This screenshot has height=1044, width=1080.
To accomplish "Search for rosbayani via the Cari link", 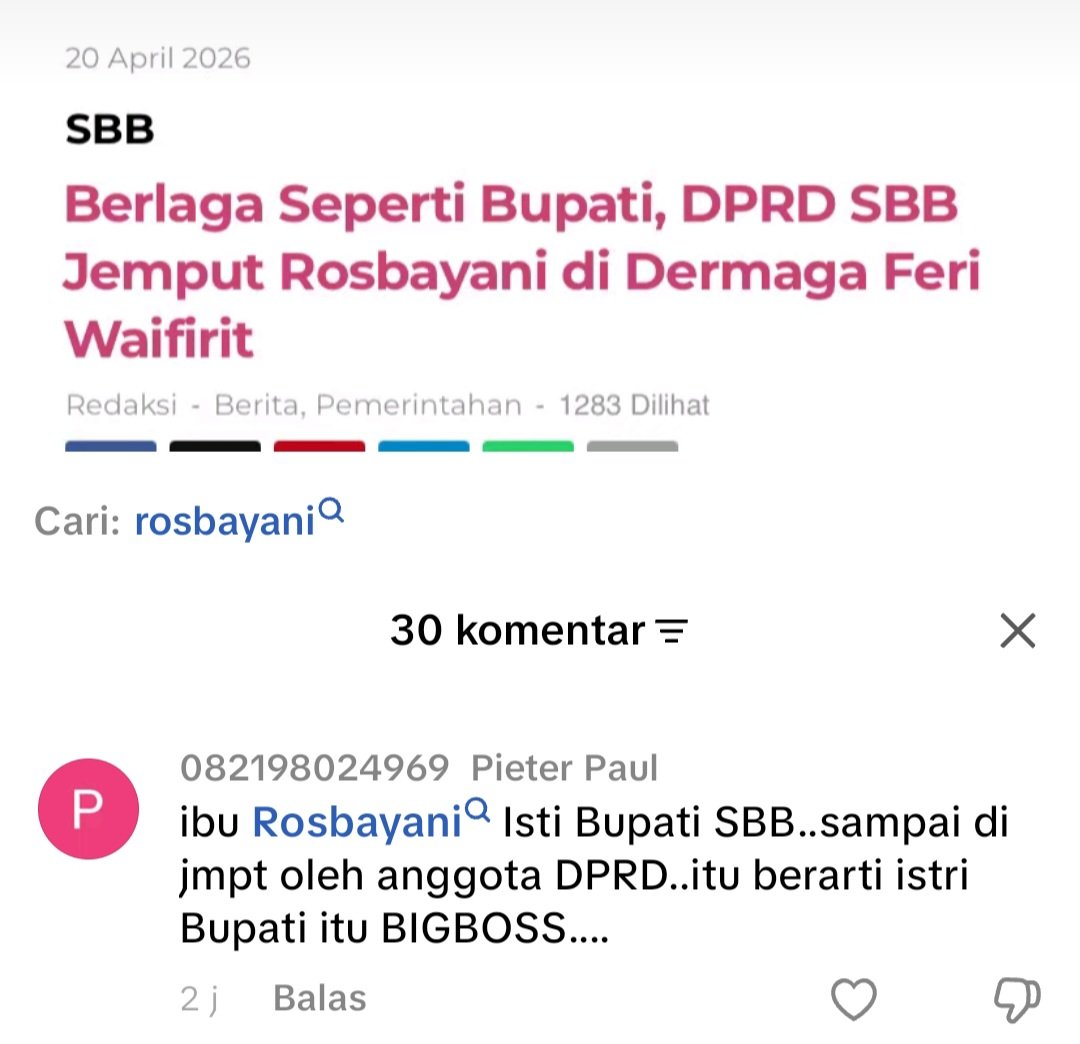I will coord(238,520).
